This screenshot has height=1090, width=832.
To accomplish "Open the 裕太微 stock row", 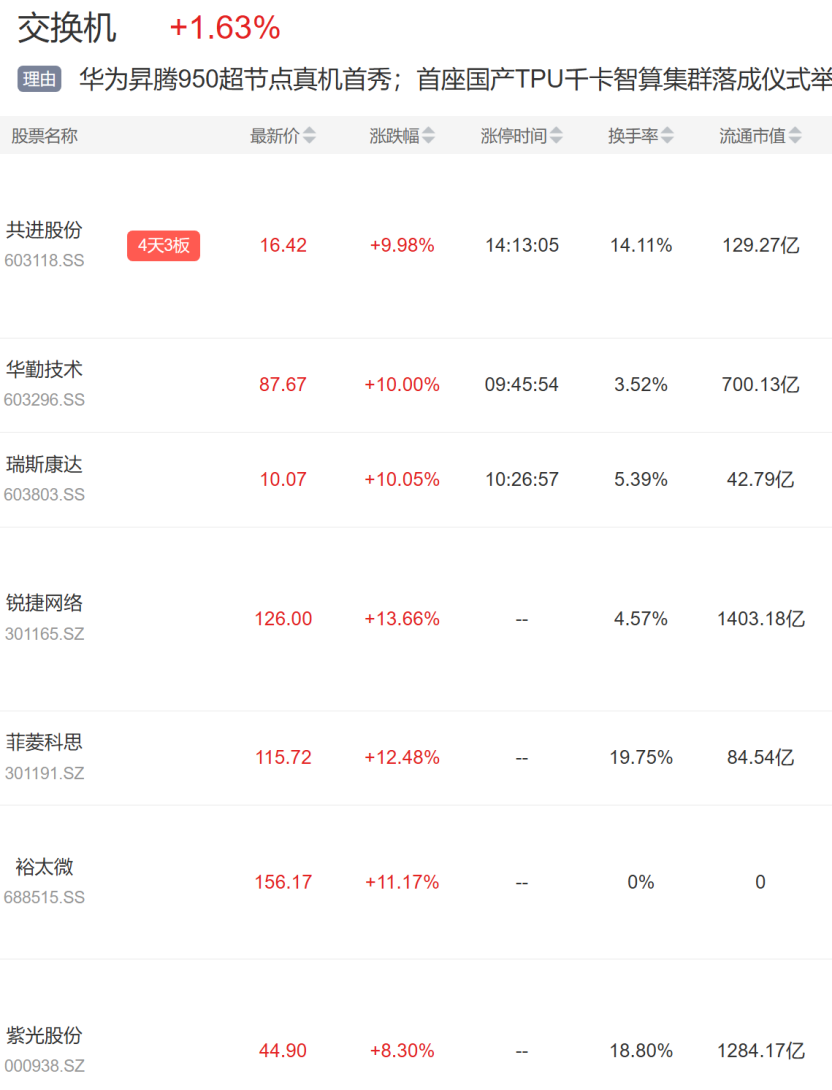I will [416, 882].
